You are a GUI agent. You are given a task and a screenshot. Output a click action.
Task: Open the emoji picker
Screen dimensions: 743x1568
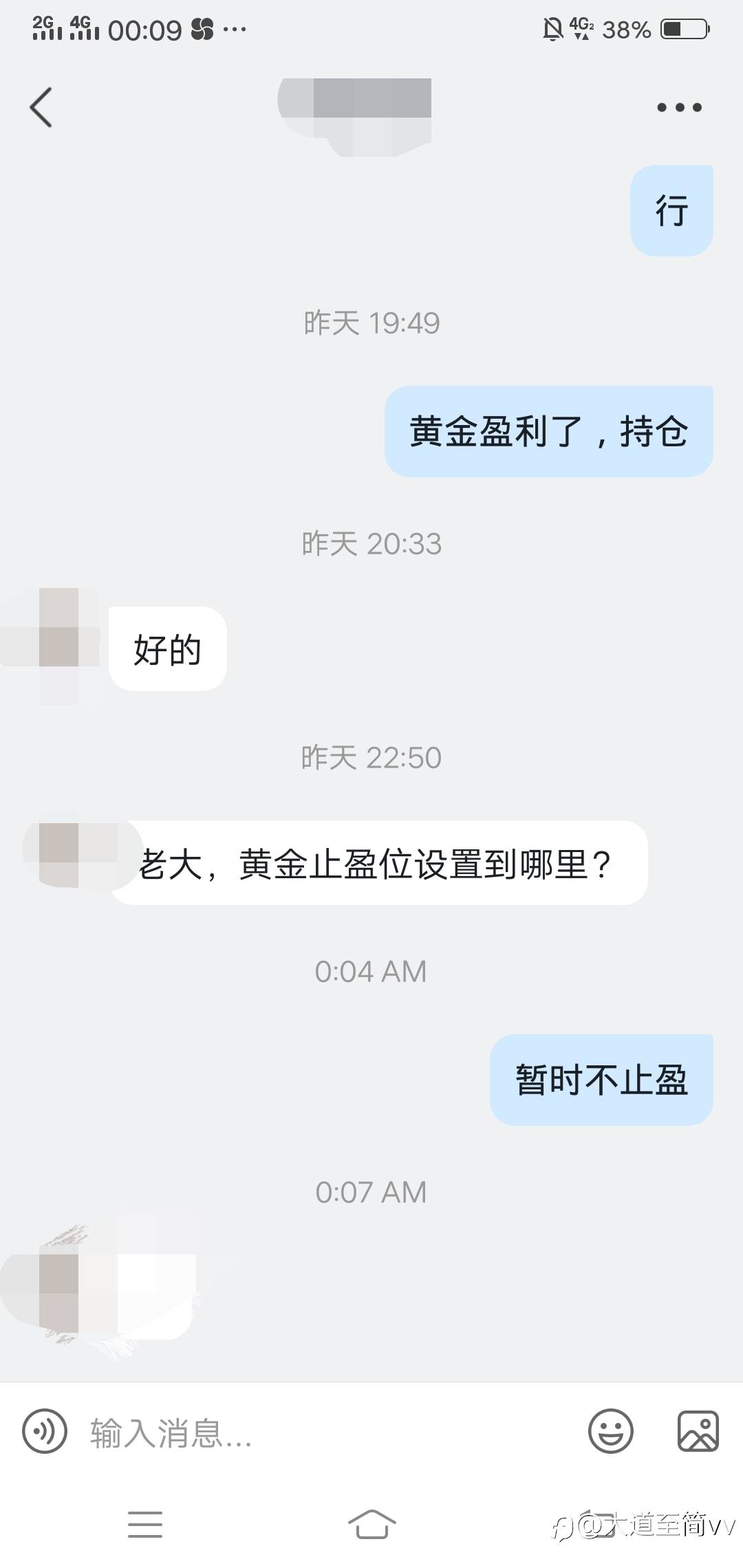click(x=610, y=1431)
